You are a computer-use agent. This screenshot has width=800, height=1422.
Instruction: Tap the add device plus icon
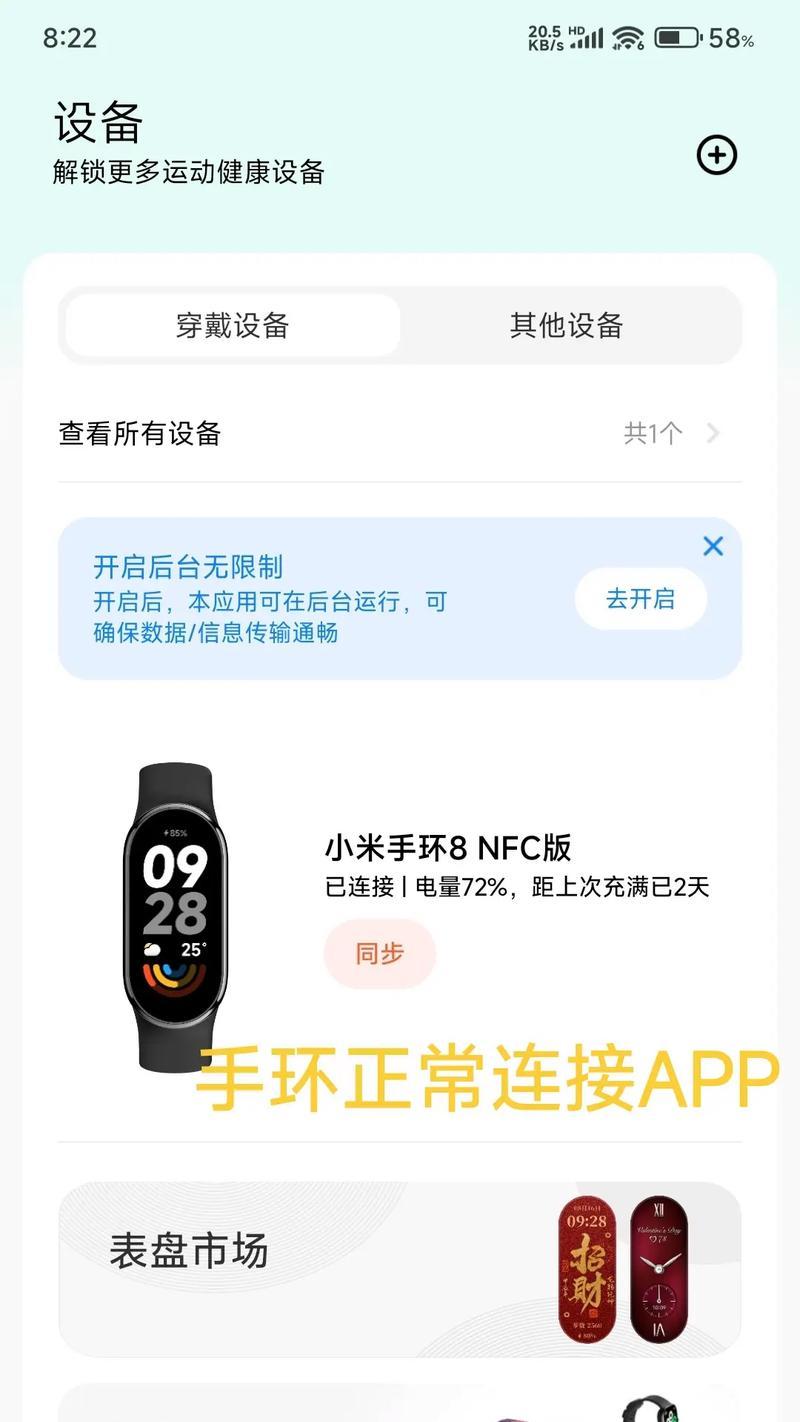click(716, 156)
